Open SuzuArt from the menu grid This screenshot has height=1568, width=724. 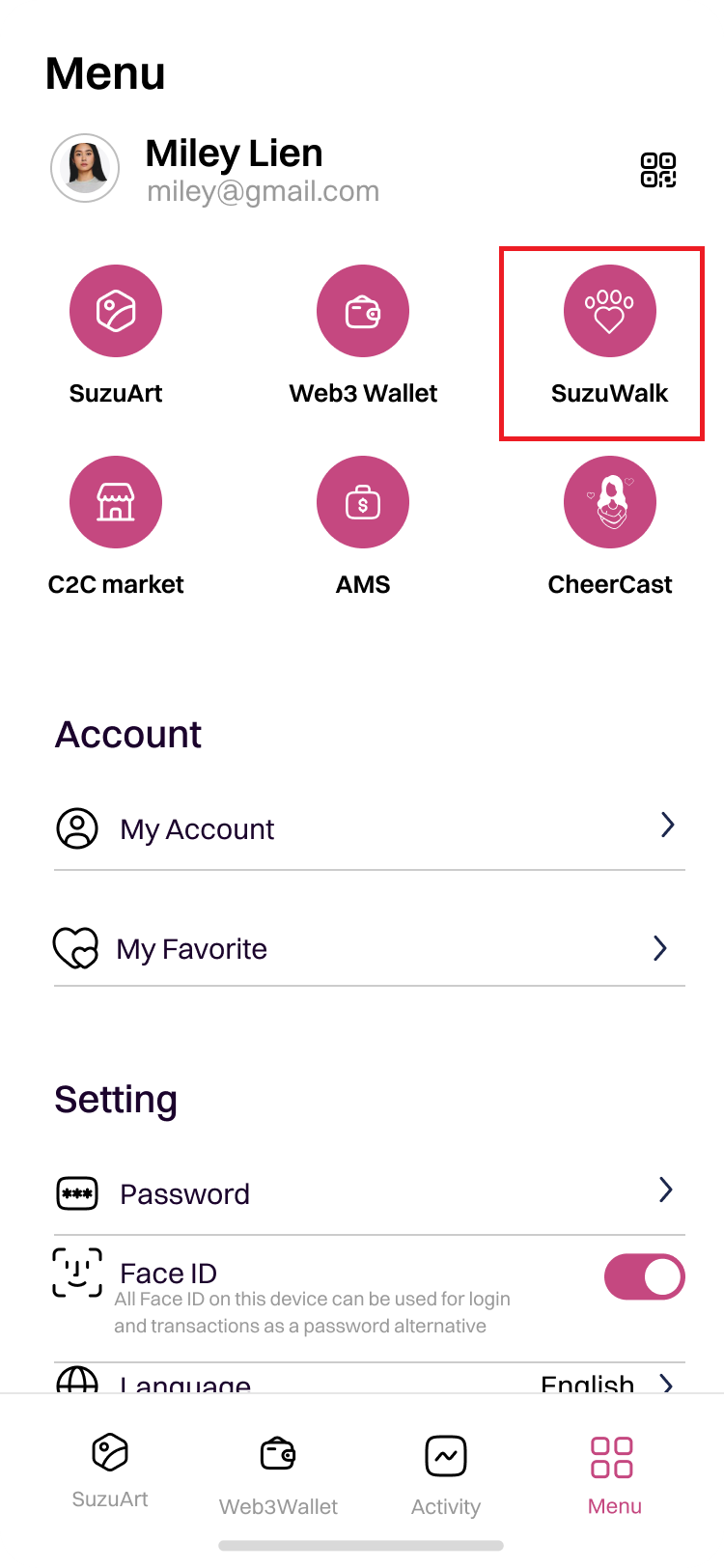pyautogui.click(x=116, y=312)
